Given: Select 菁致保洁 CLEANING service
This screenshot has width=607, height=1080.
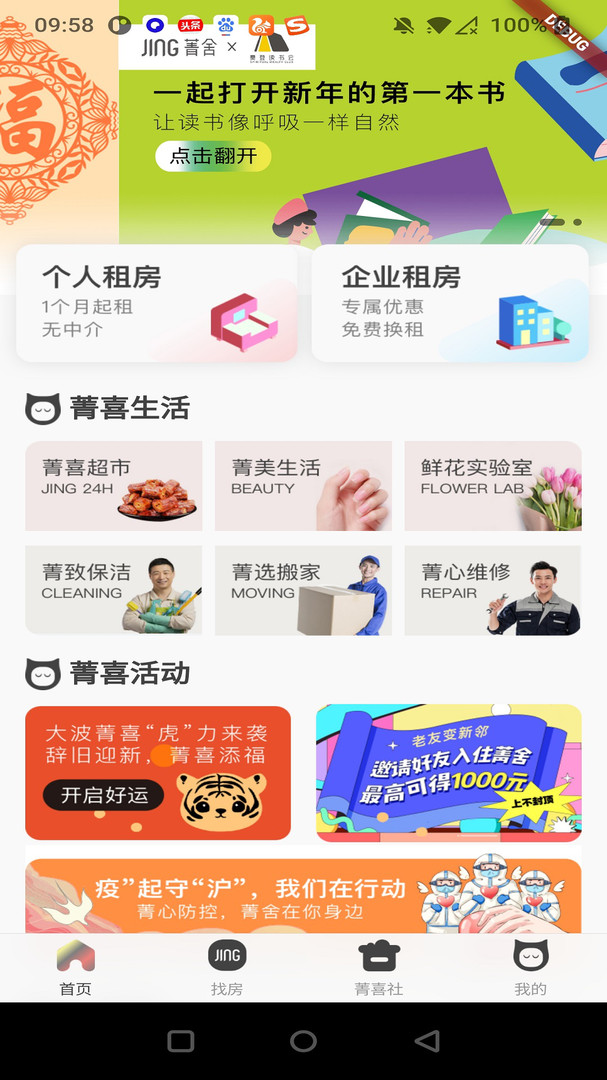Looking at the screenshot, I should [114, 590].
